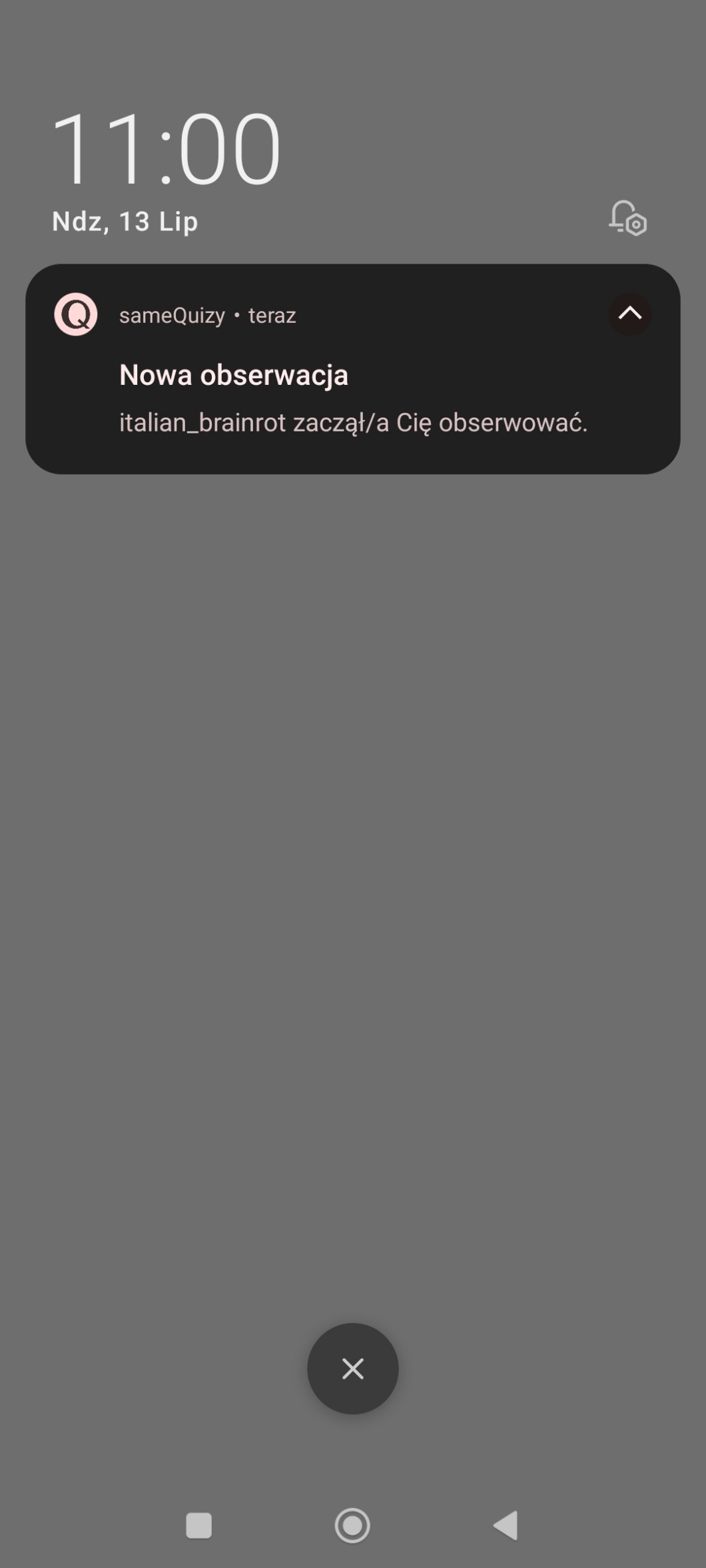Open recent apps overview

tap(198, 1525)
